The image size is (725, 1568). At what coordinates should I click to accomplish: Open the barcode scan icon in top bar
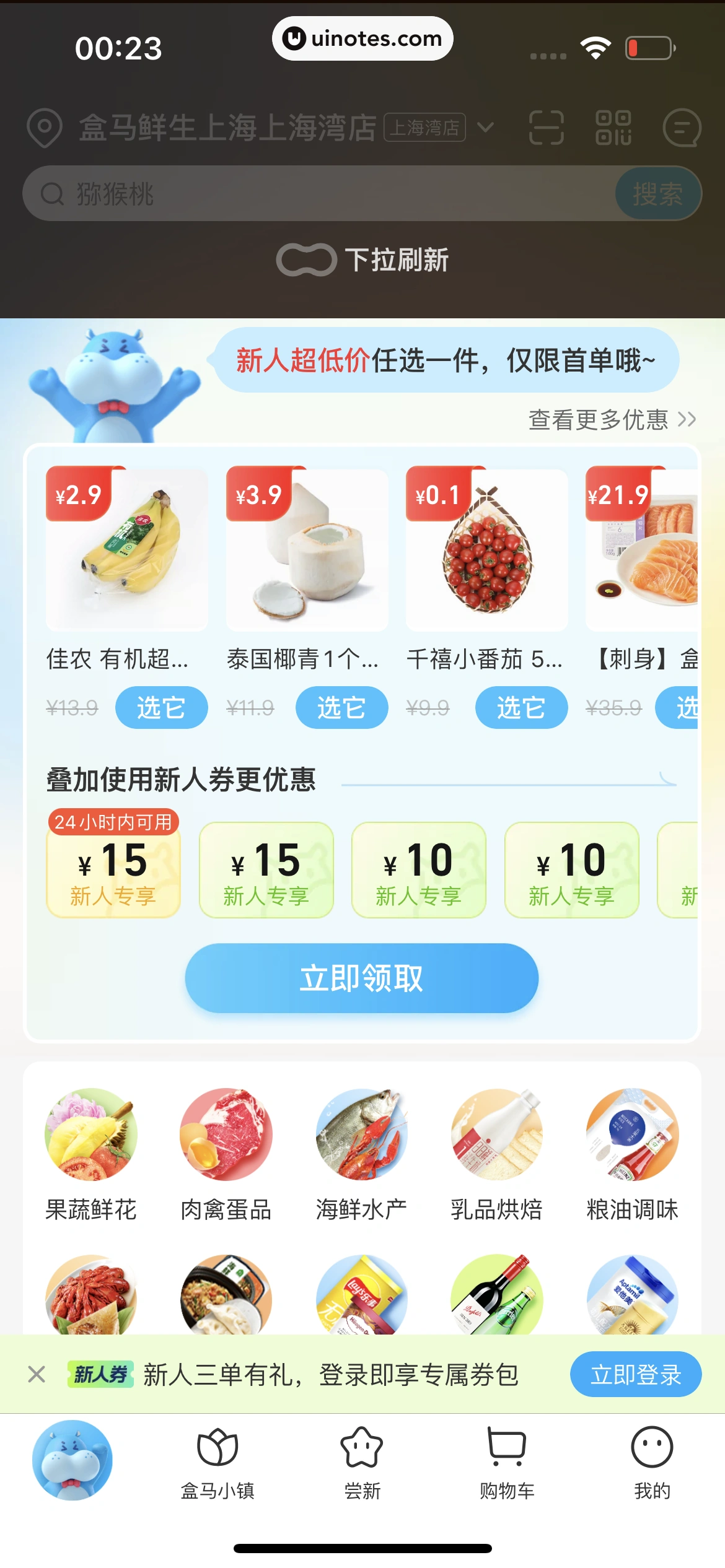pos(545,128)
